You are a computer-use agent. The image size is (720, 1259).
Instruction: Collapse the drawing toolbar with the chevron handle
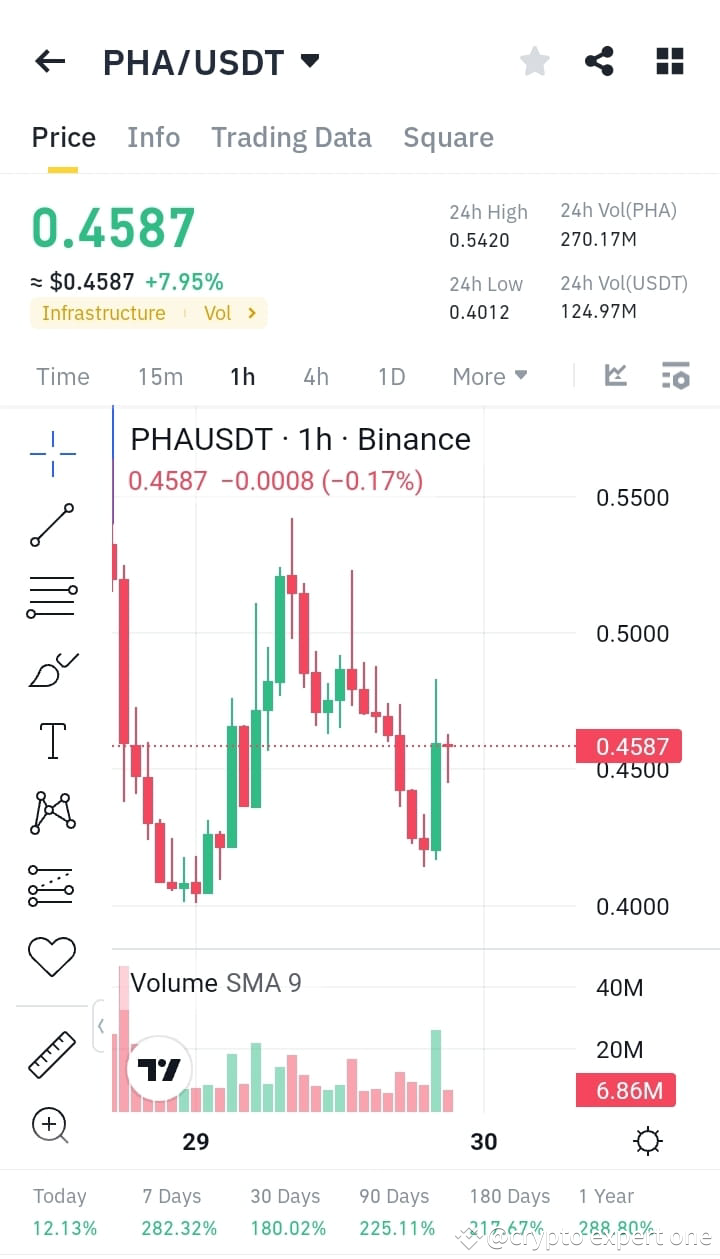(100, 1026)
